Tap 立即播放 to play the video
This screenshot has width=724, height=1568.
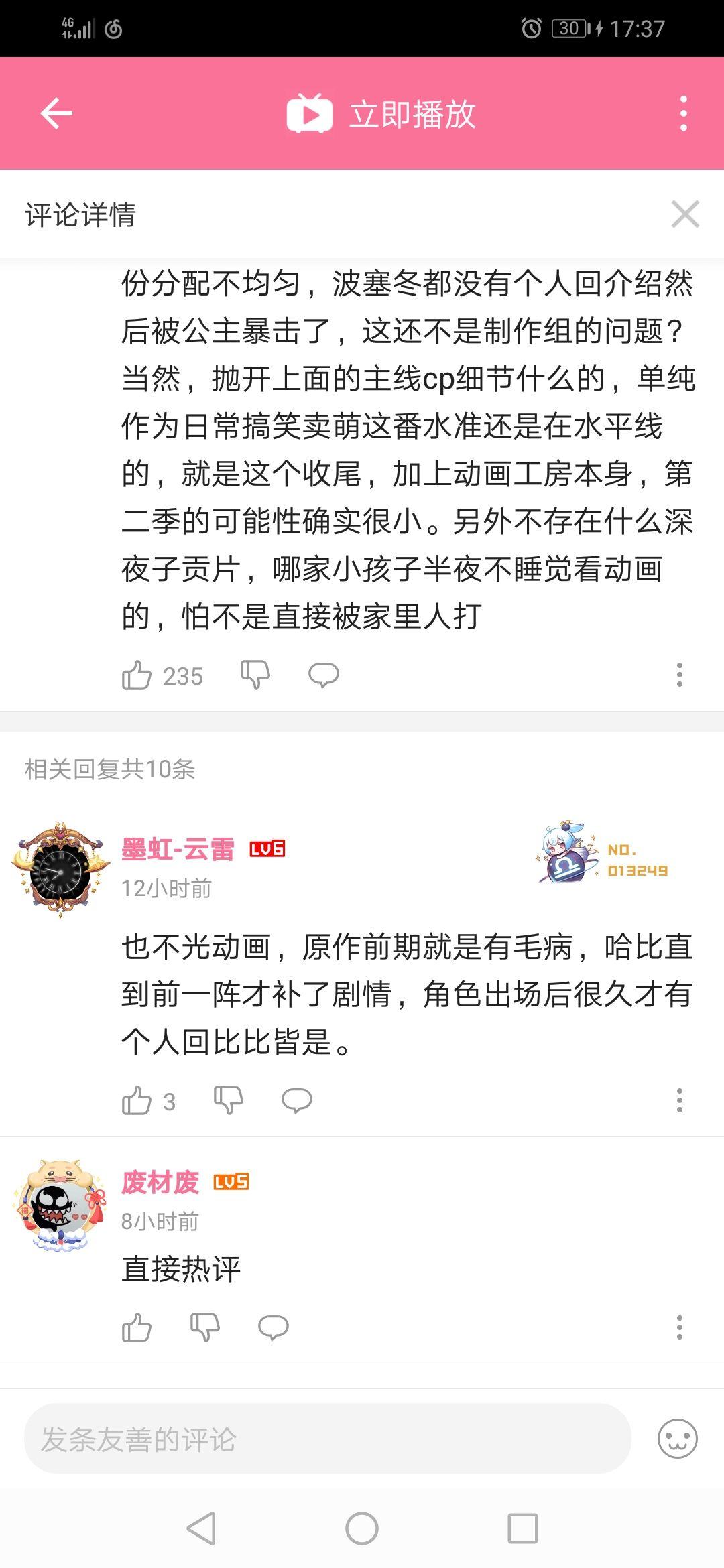coord(381,114)
